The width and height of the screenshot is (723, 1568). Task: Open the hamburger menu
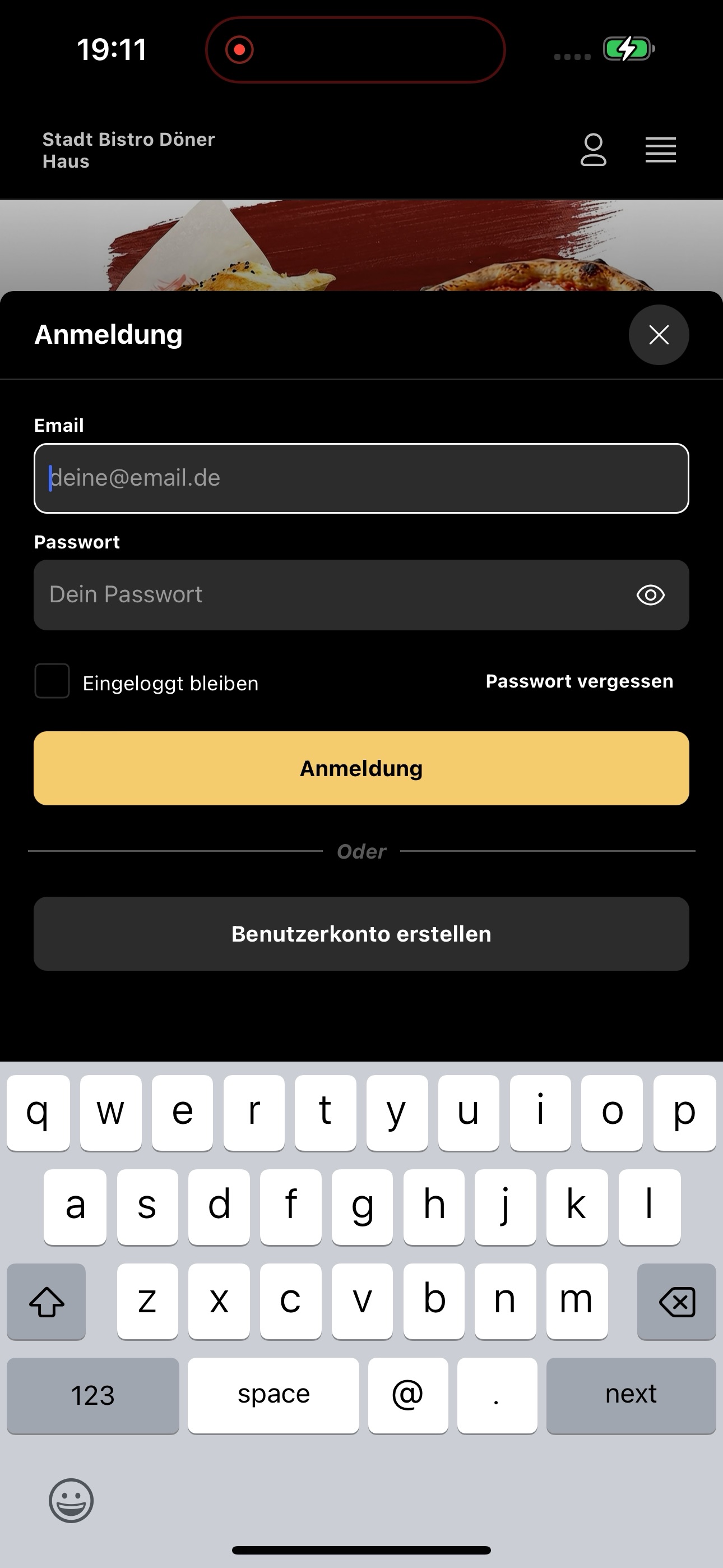(660, 150)
